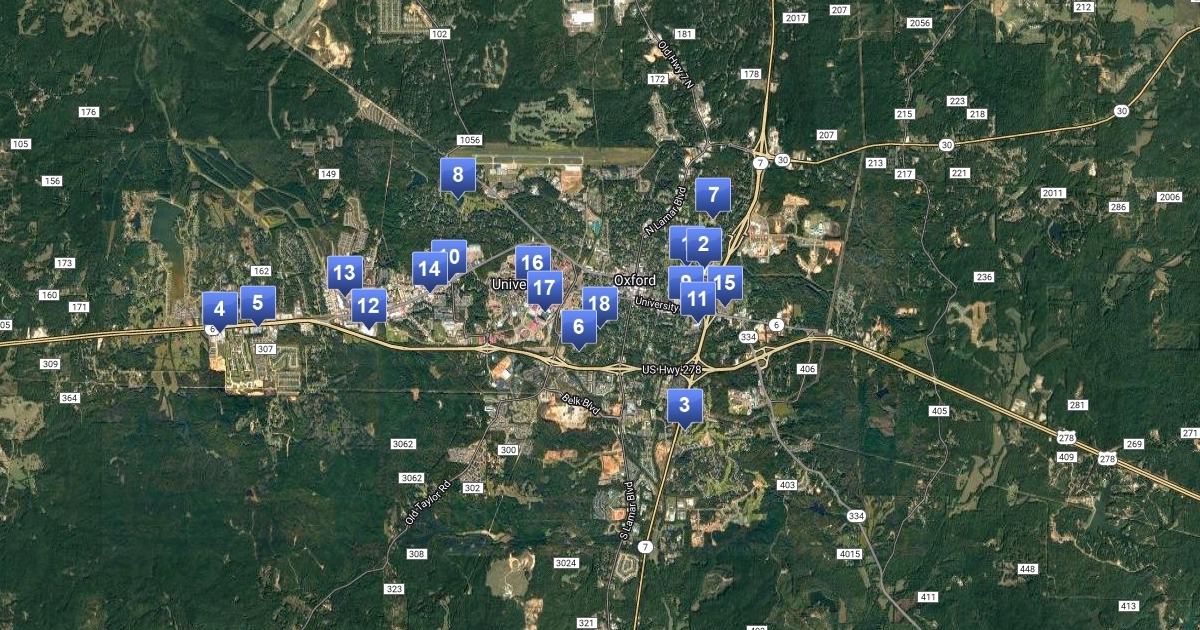Image resolution: width=1200 pixels, height=630 pixels.
Task: Tap map marker number 6
Action: point(578,326)
